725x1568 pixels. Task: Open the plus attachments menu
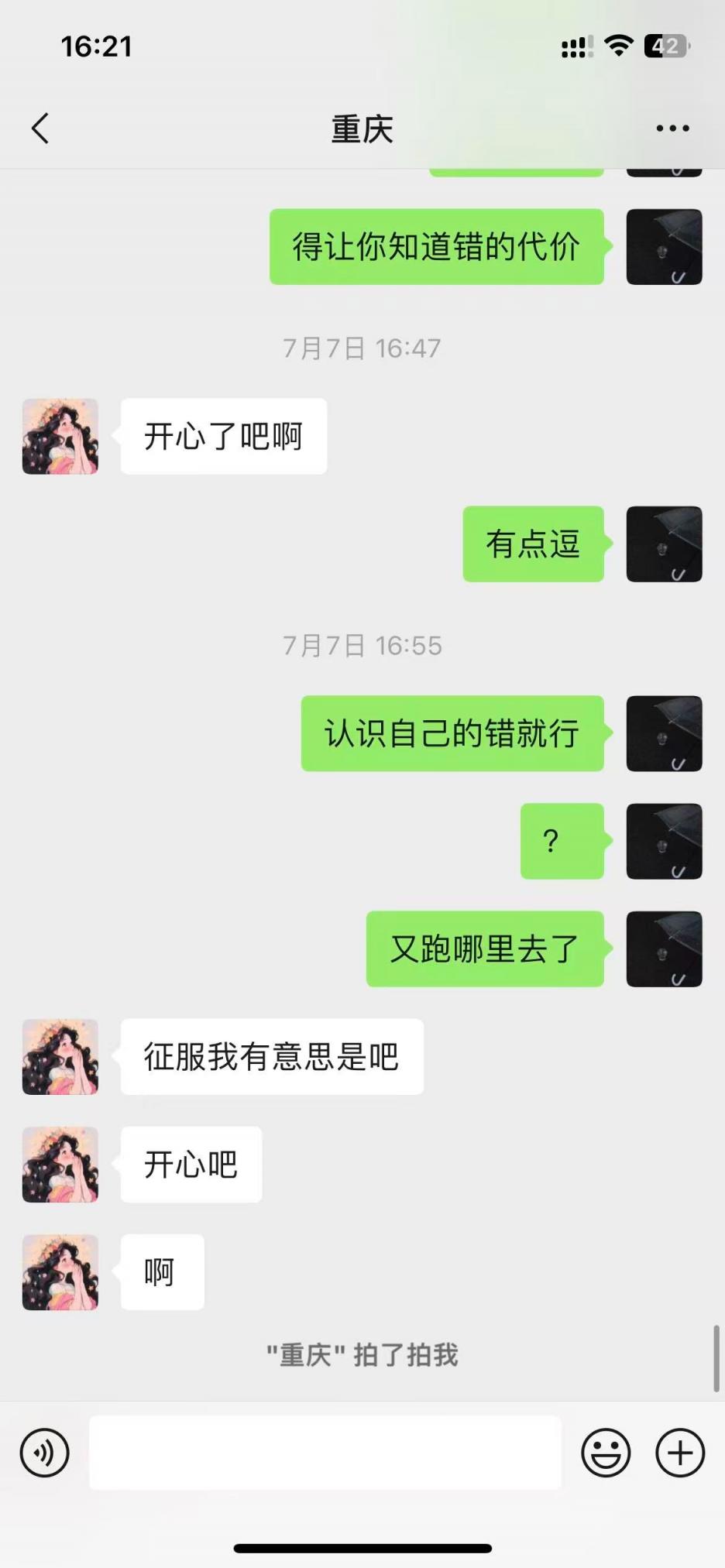(x=680, y=1452)
